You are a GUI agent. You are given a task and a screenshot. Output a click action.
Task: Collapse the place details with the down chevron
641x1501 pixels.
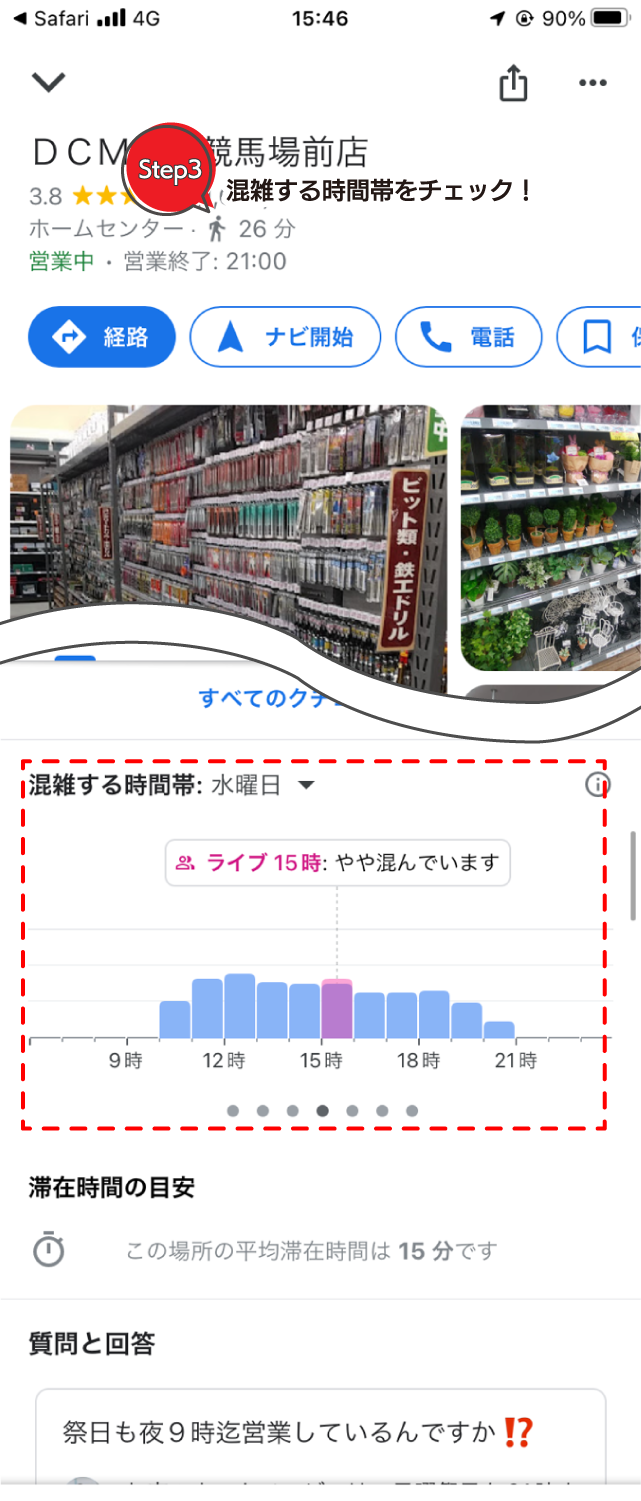tap(48, 82)
